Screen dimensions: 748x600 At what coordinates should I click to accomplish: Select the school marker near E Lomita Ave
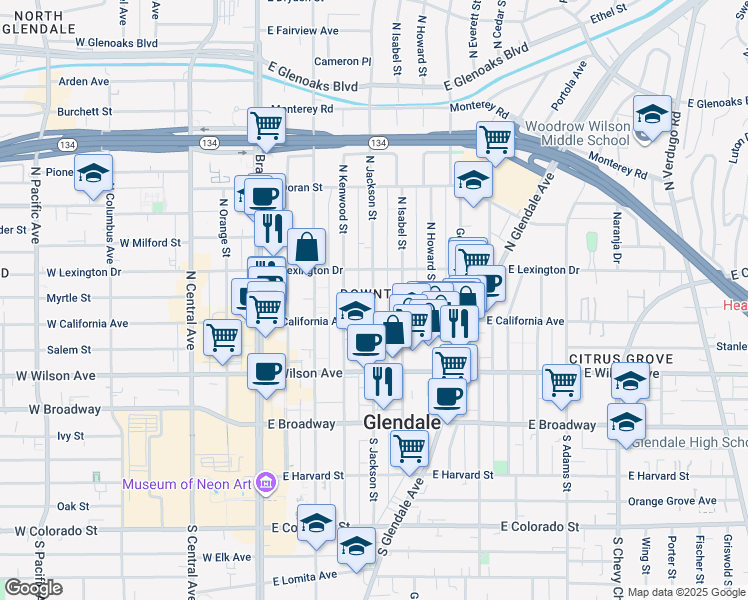pyautogui.click(x=356, y=547)
